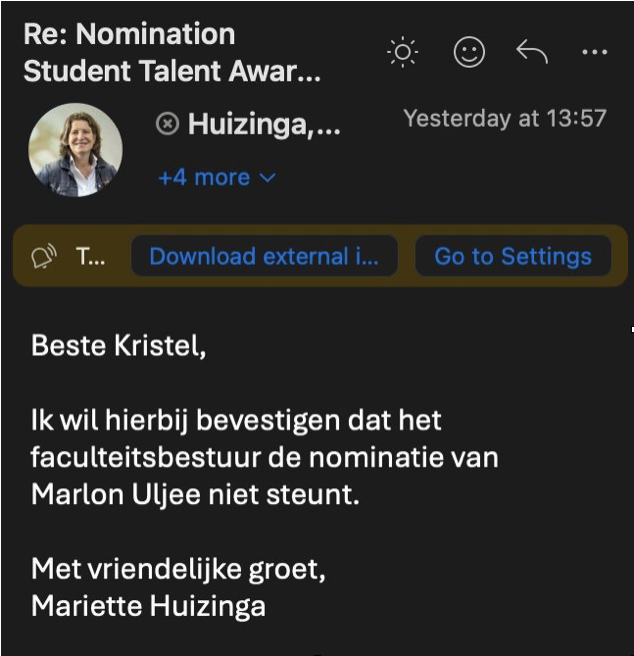Open the more actions overflow menu
Image resolution: width=634 pixels, height=656 pixels.
point(594,53)
